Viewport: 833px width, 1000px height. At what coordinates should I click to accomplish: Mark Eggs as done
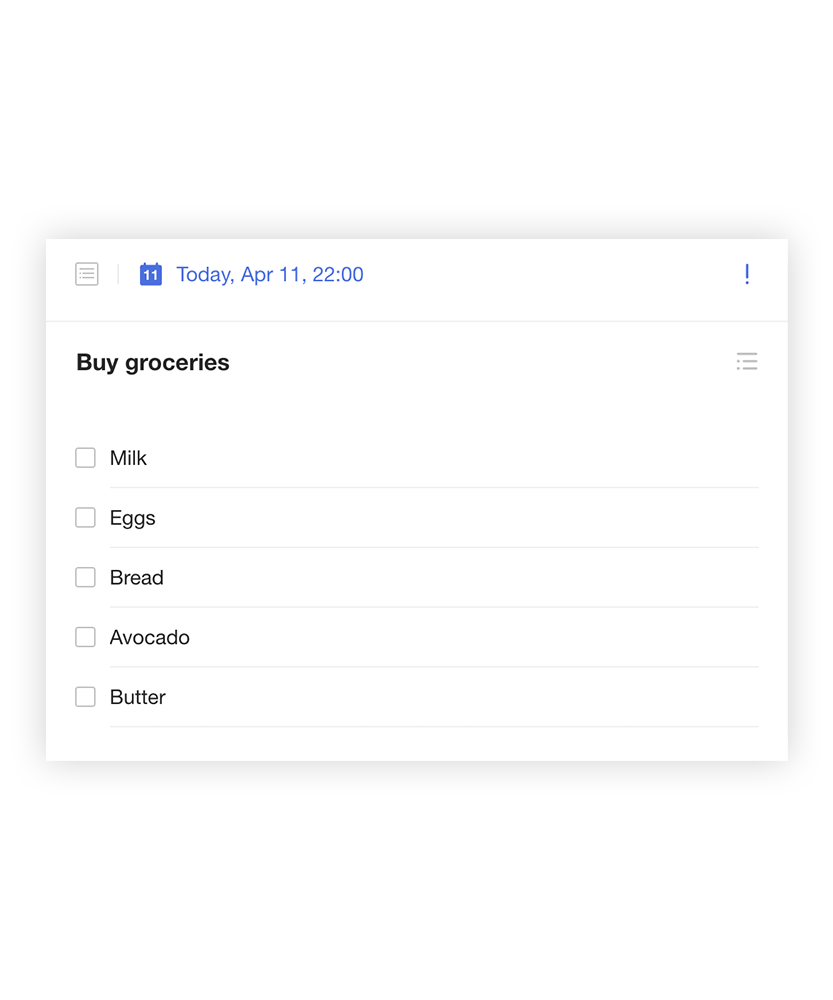coord(86,518)
